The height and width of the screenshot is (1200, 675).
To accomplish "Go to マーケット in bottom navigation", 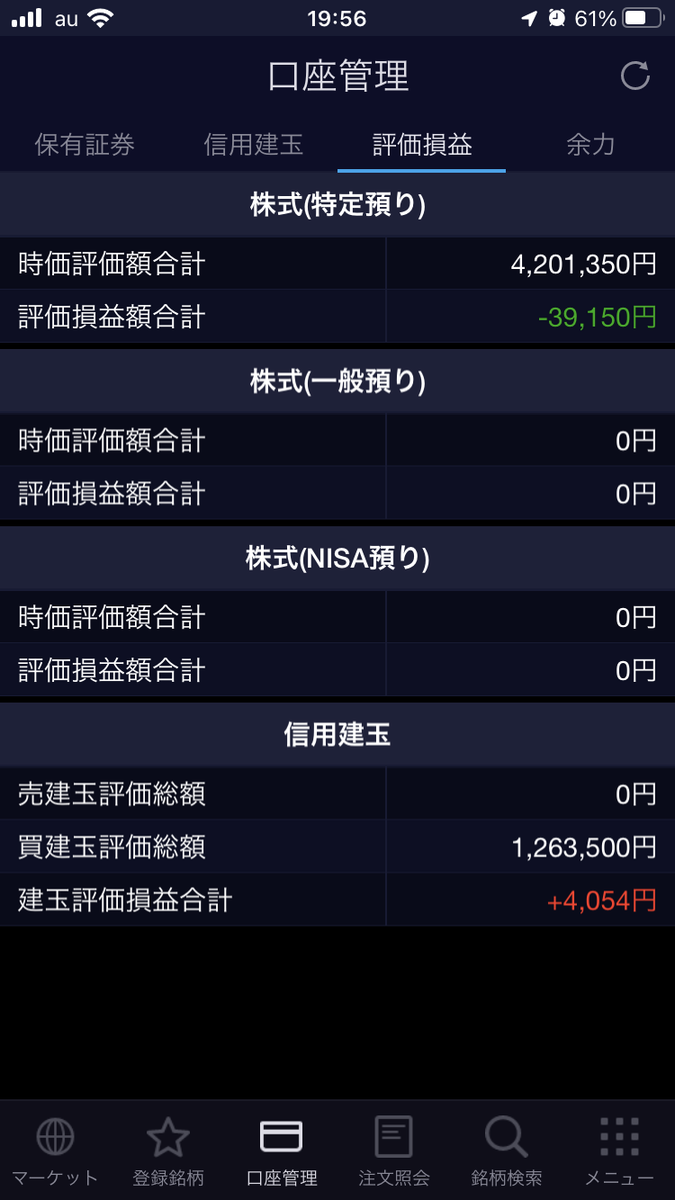I will tap(55, 1151).
